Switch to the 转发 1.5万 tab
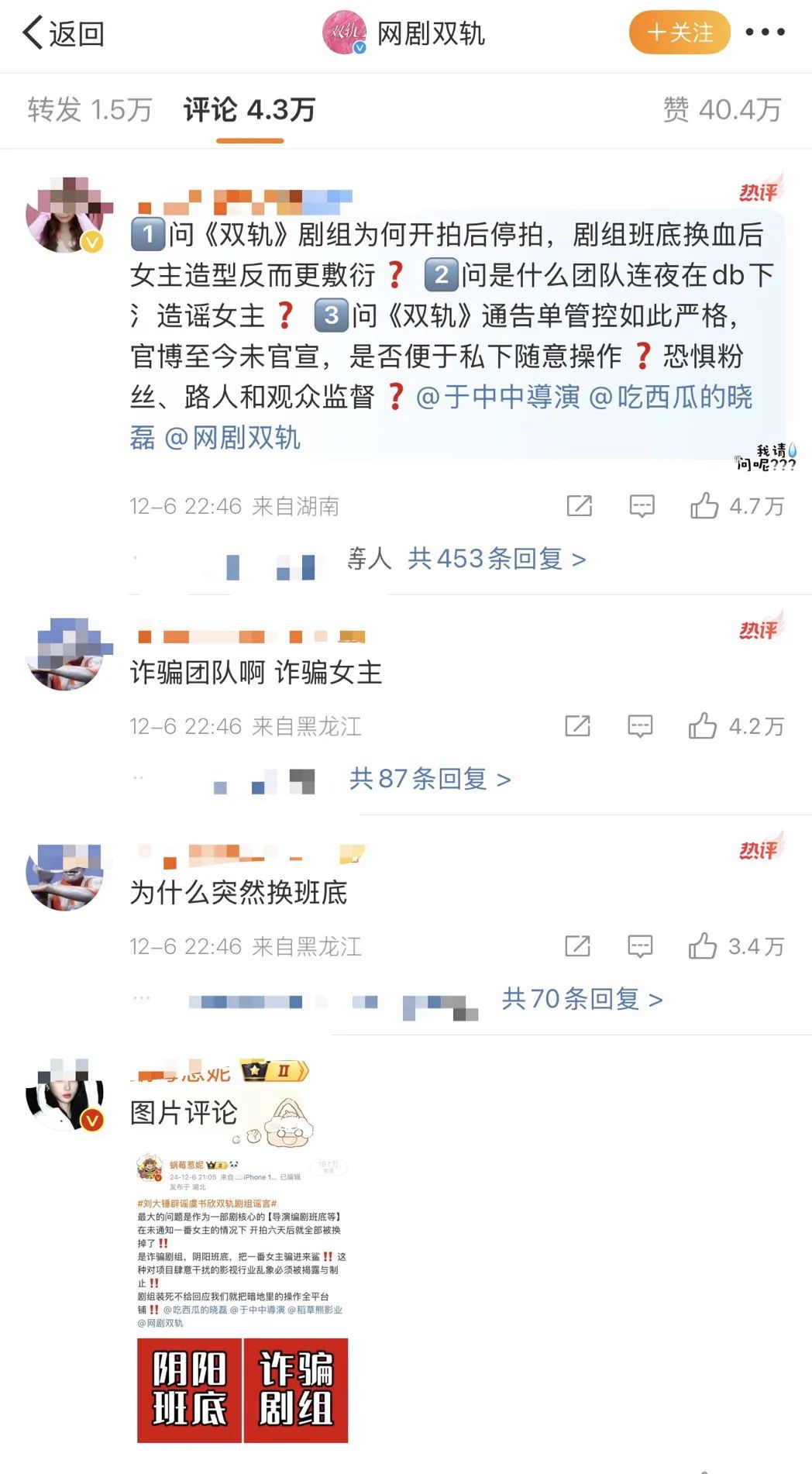The height and width of the screenshot is (1474, 812). pyautogui.click(x=90, y=109)
